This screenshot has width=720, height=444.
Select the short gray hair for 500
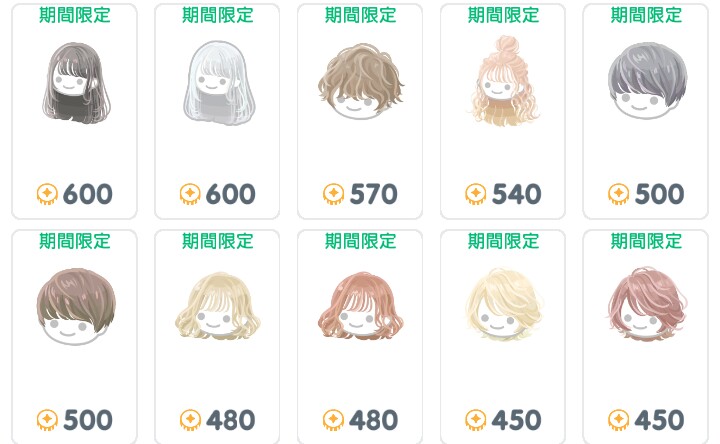[x=647, y=82]
